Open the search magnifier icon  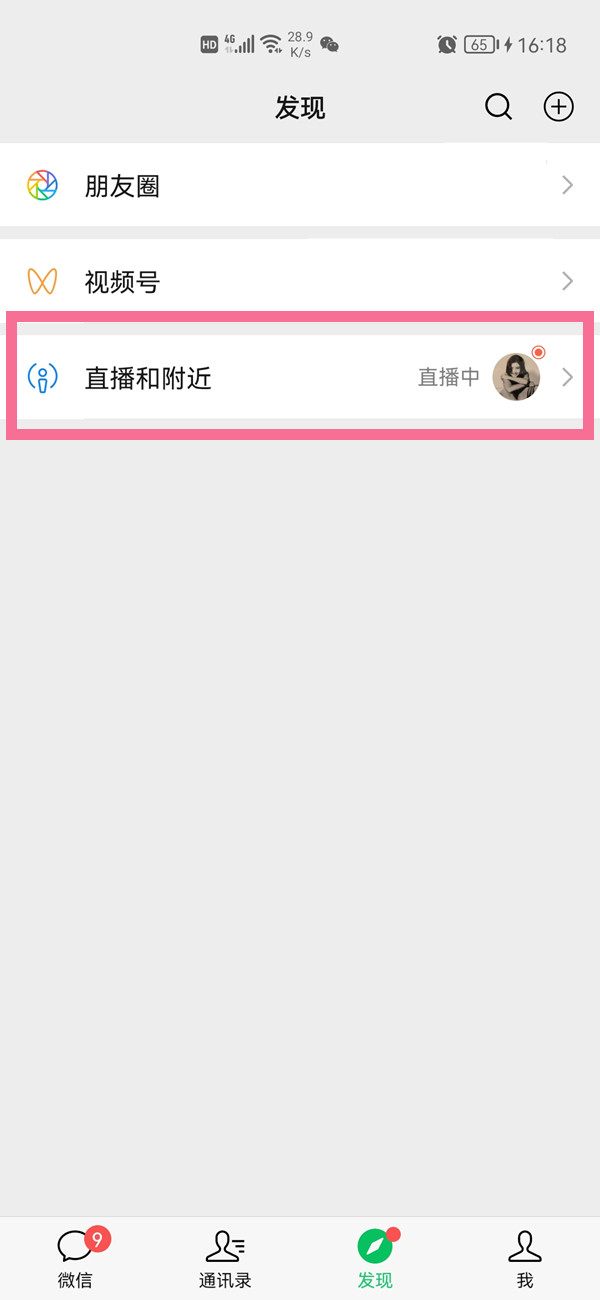tap(498, 107)
